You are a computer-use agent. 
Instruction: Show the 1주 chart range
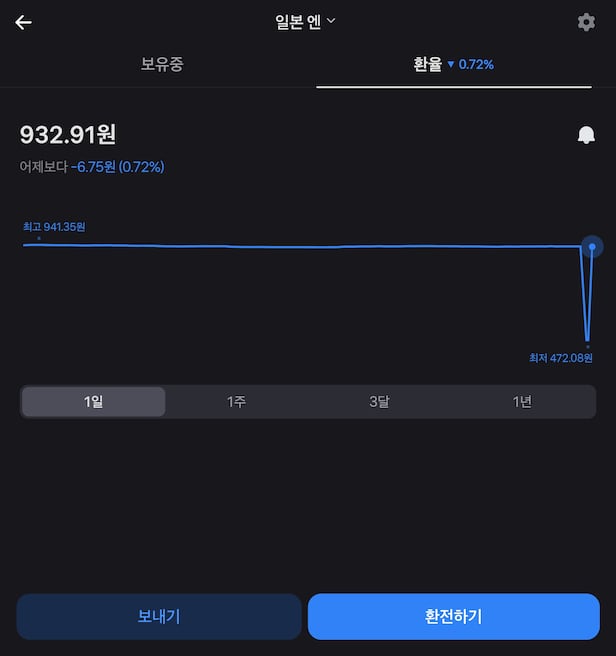click(236, 402)
